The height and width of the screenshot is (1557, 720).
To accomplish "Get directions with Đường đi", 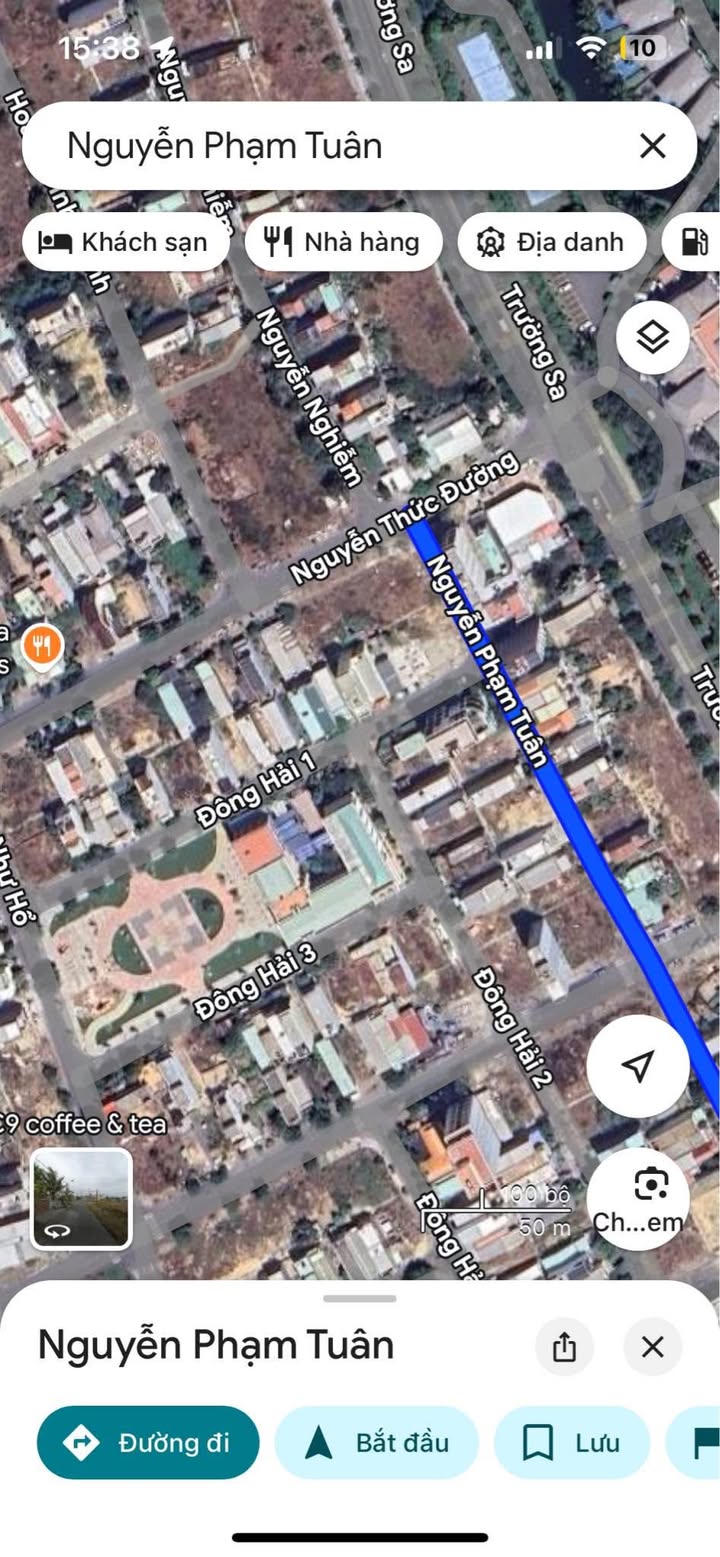I will 148,1442.
